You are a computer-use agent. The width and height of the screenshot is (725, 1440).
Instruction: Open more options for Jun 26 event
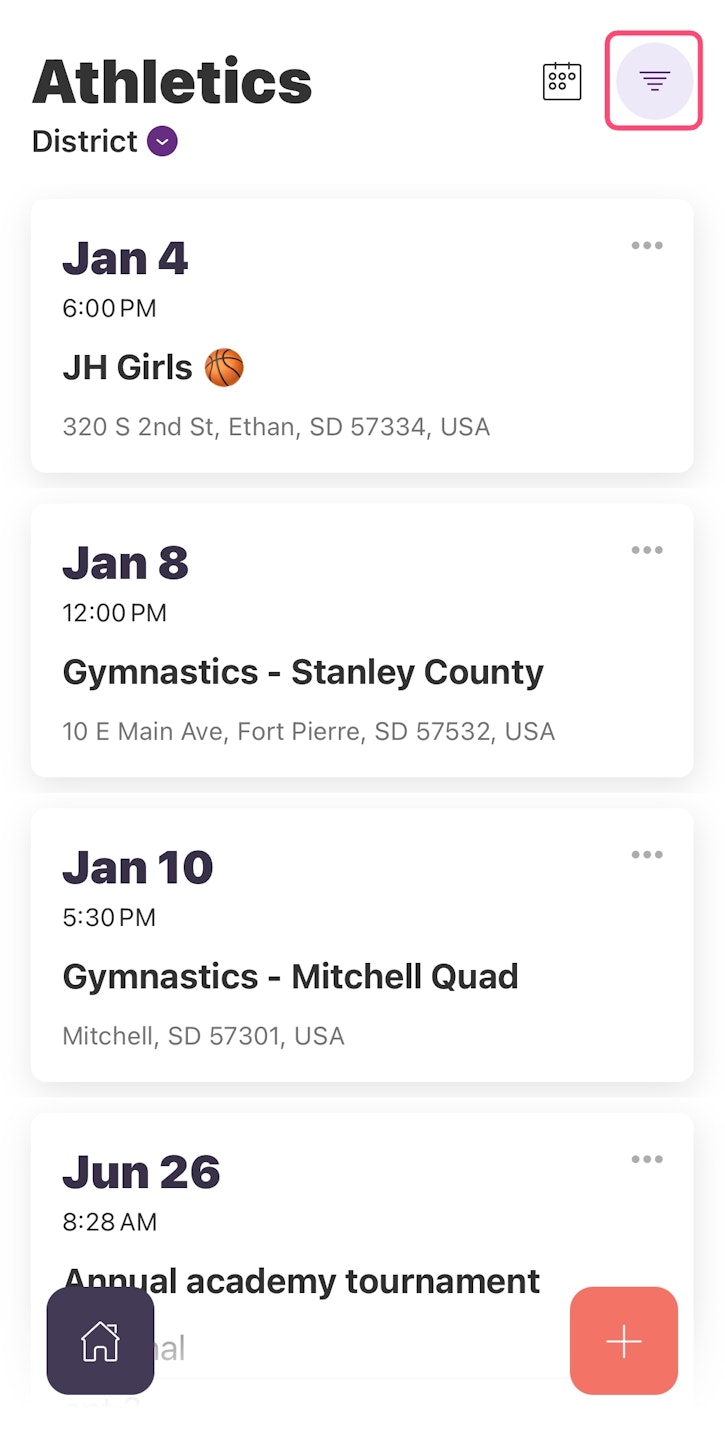647,1160
